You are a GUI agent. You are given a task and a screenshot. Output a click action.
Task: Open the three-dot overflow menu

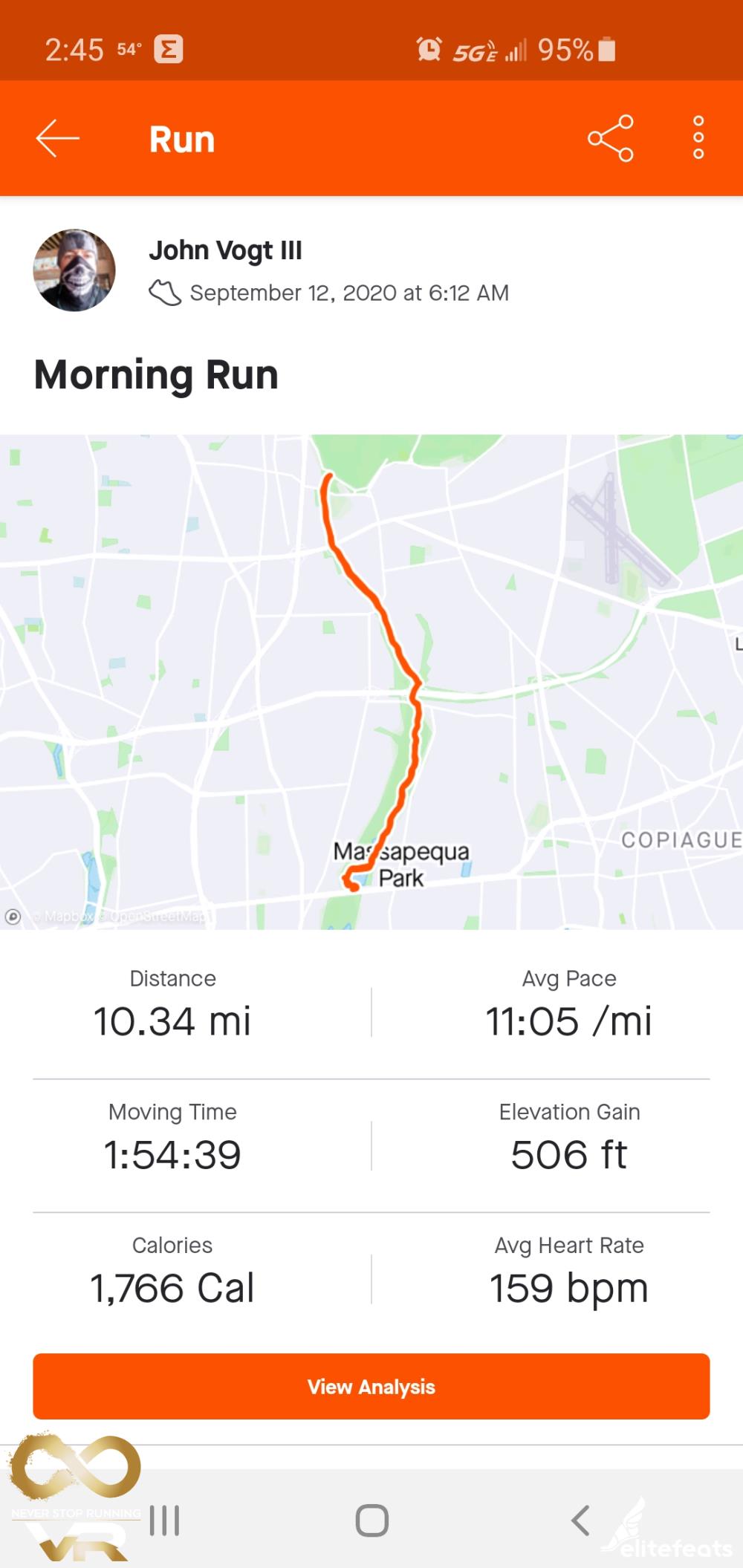[x=698, y=138]
